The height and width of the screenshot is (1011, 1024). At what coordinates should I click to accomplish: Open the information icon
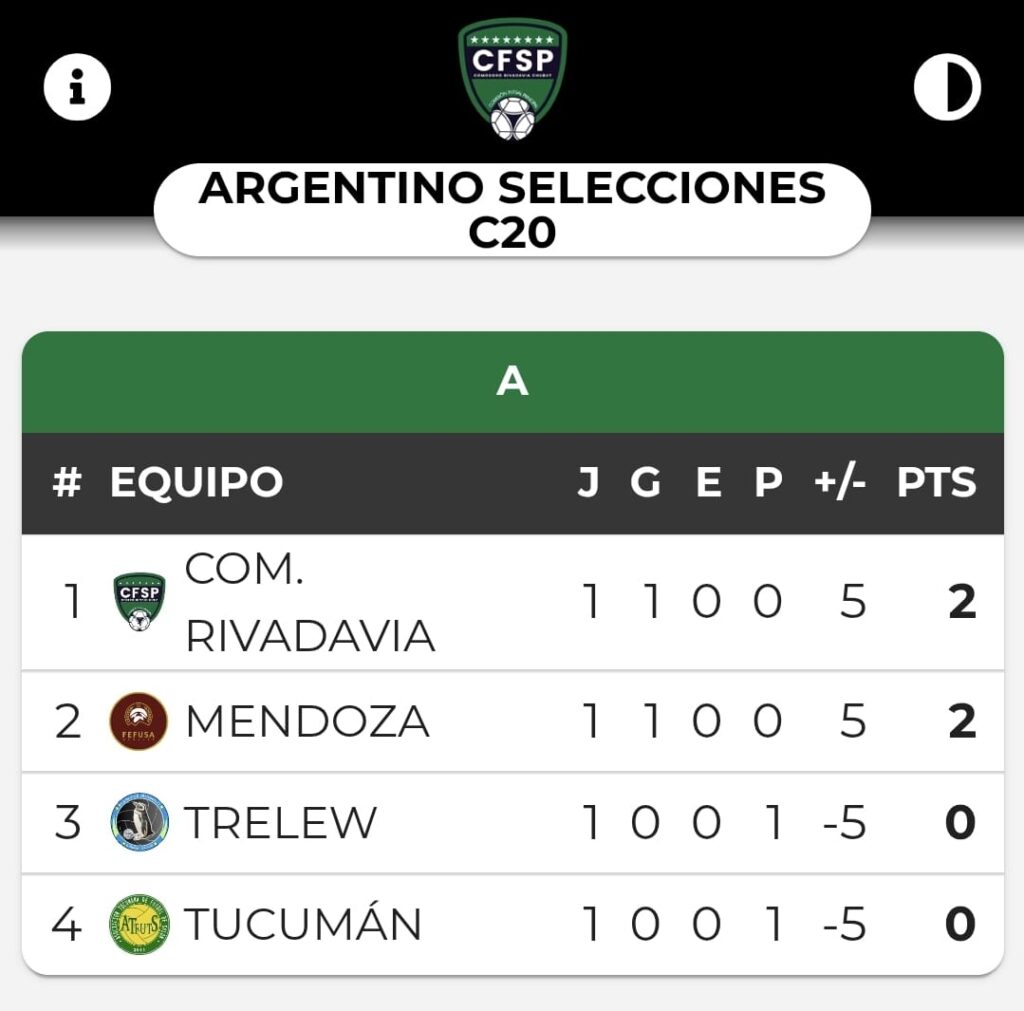(77, 87)
